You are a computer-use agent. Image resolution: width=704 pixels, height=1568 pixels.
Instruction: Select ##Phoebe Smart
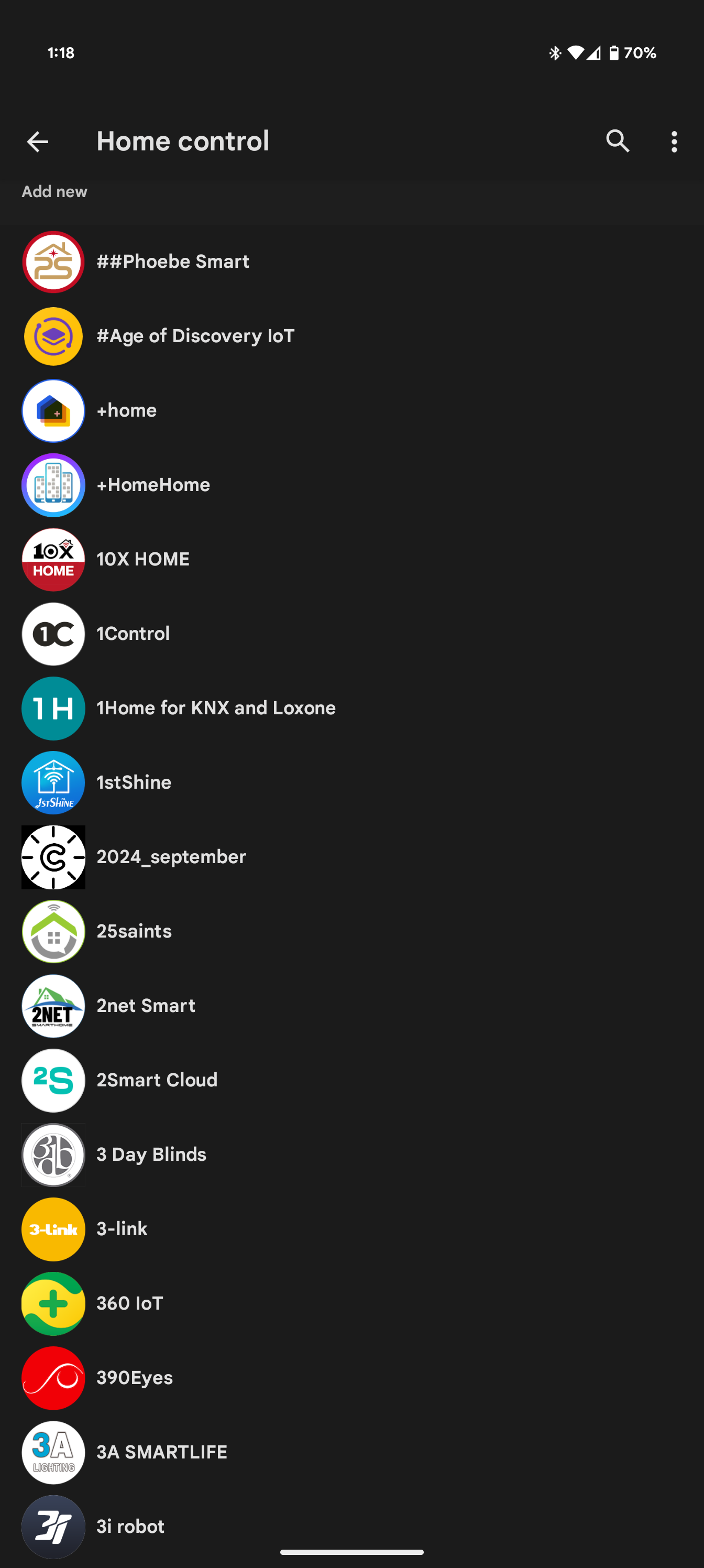(x=351, y=262)
